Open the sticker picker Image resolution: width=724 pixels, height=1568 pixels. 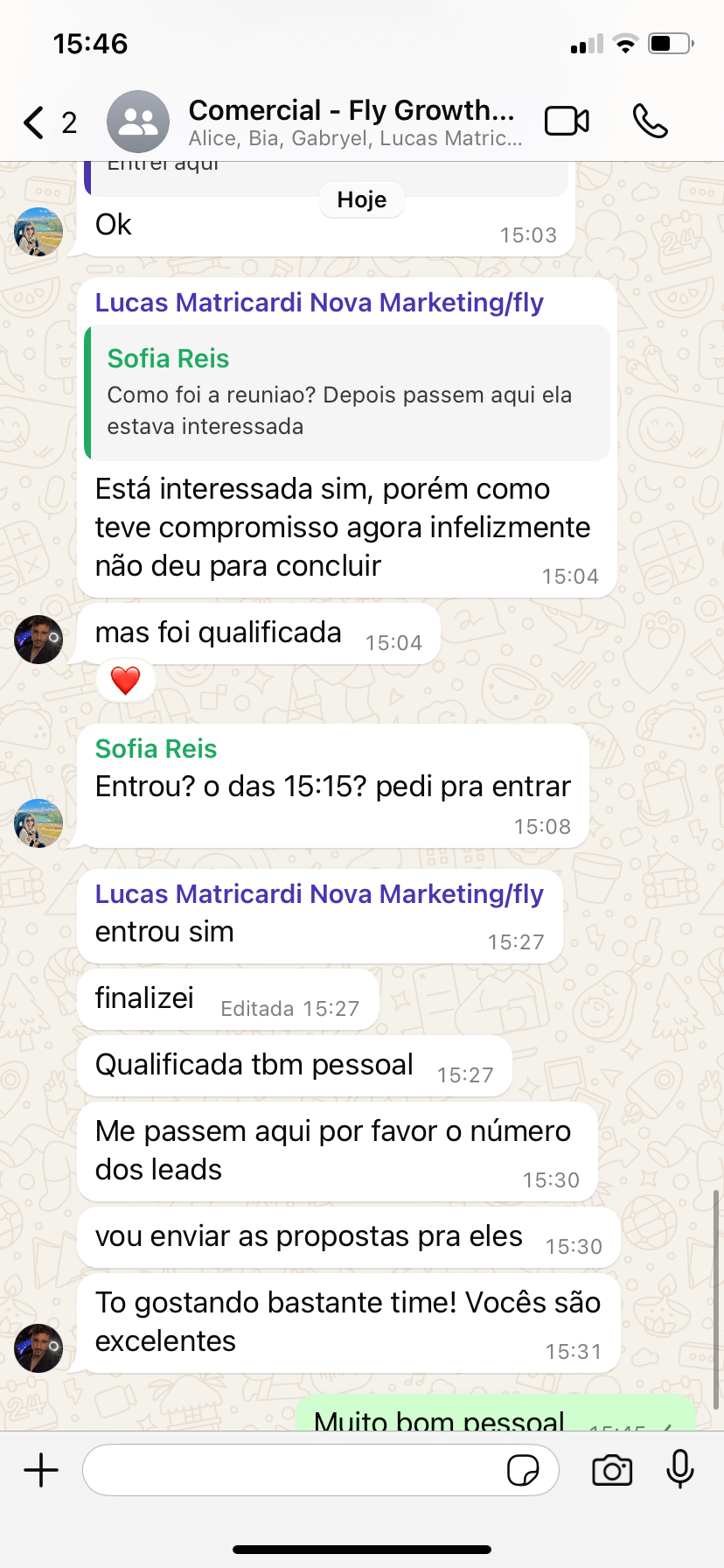pos(523,1470)
